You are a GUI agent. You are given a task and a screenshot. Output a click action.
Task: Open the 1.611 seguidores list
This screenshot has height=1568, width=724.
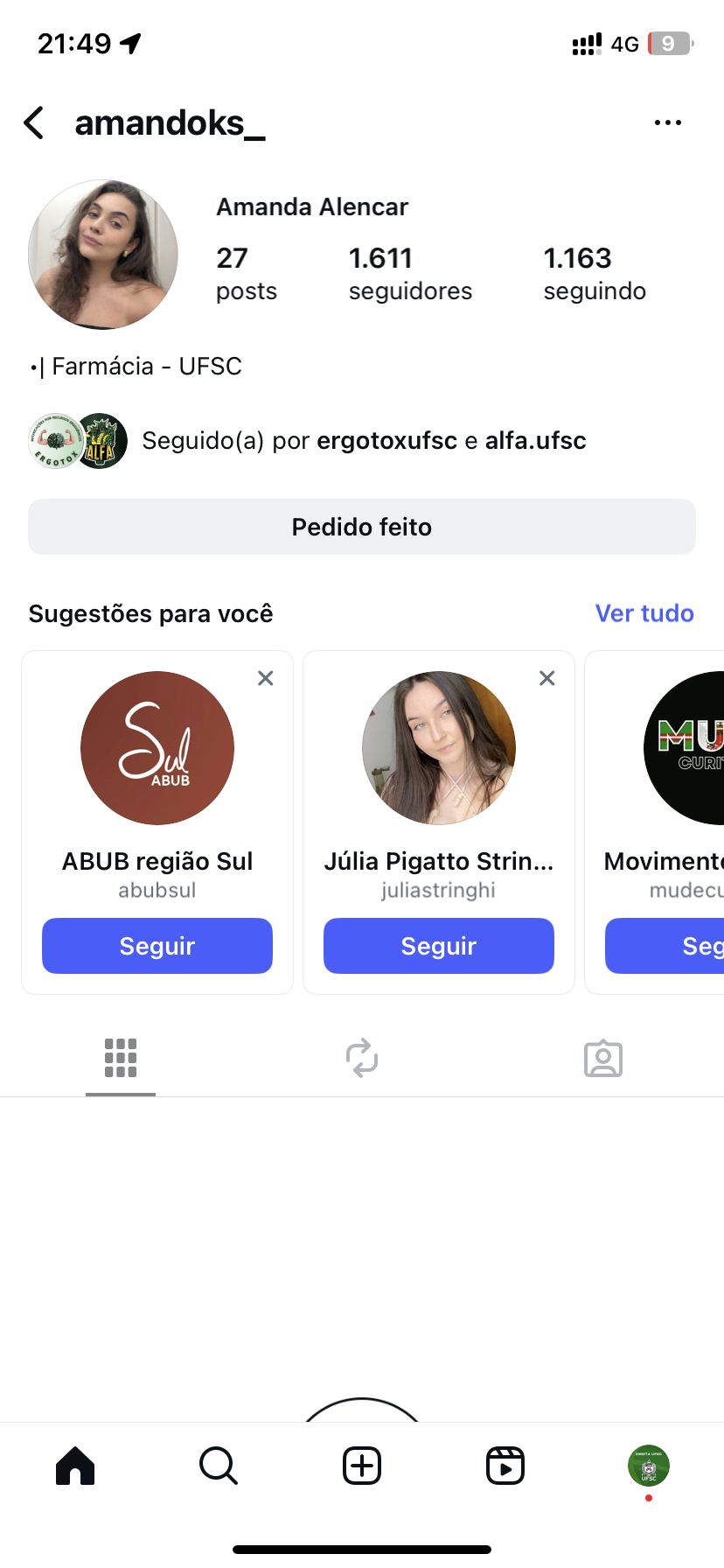(409, 273)
